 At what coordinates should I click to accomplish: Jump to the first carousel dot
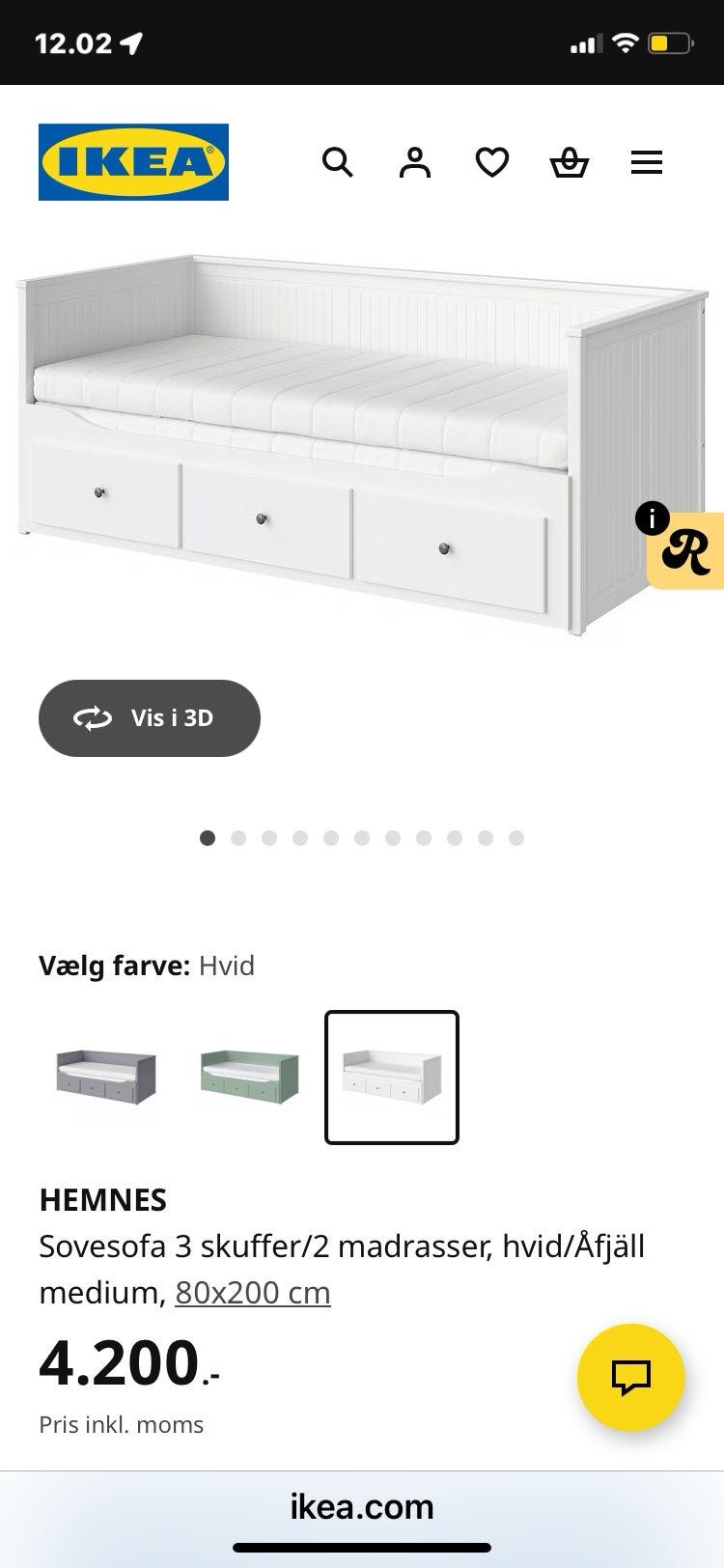point(207,837)
